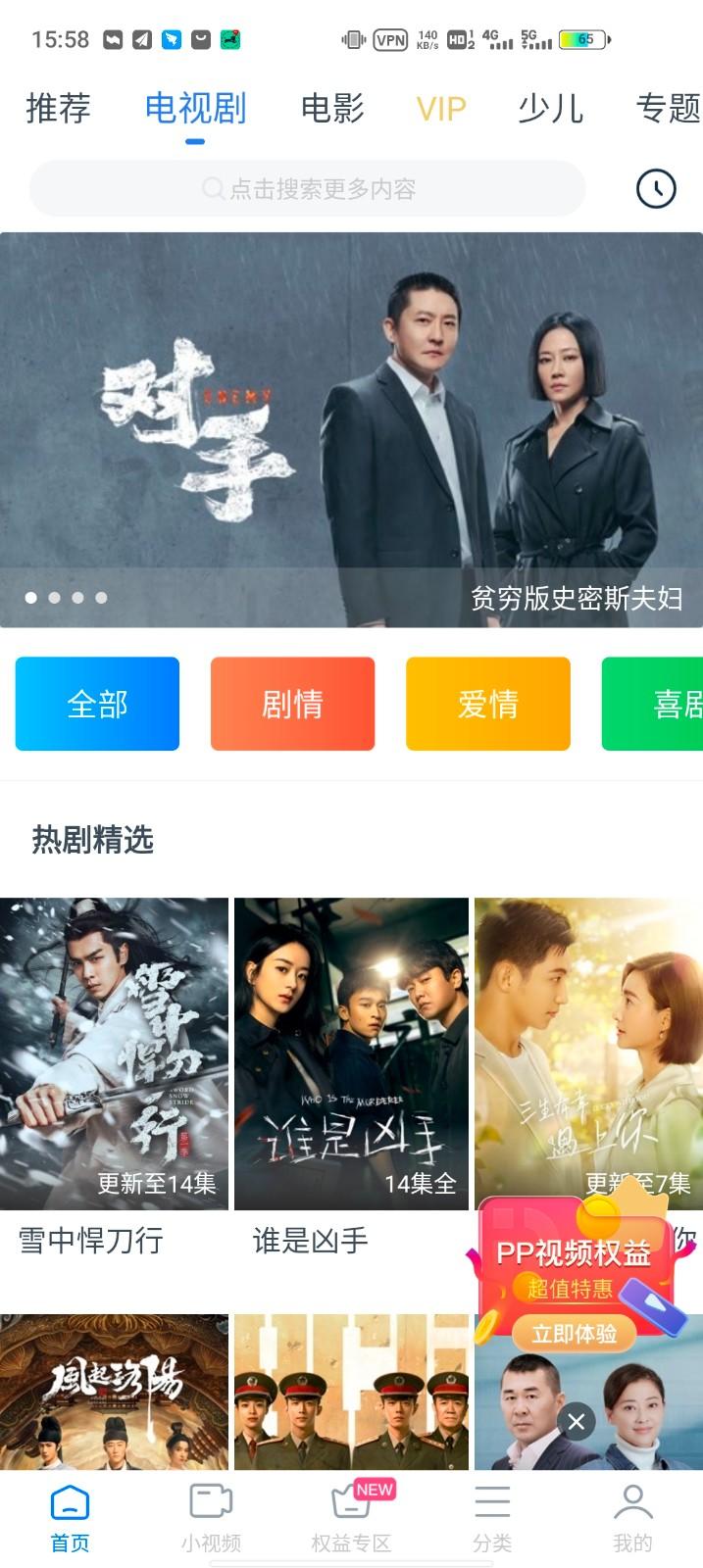This screenshot has height=1568, width=703.
Task: Tap 立即体验 on the PP视频权益 promo
Action: (574, 1333)
